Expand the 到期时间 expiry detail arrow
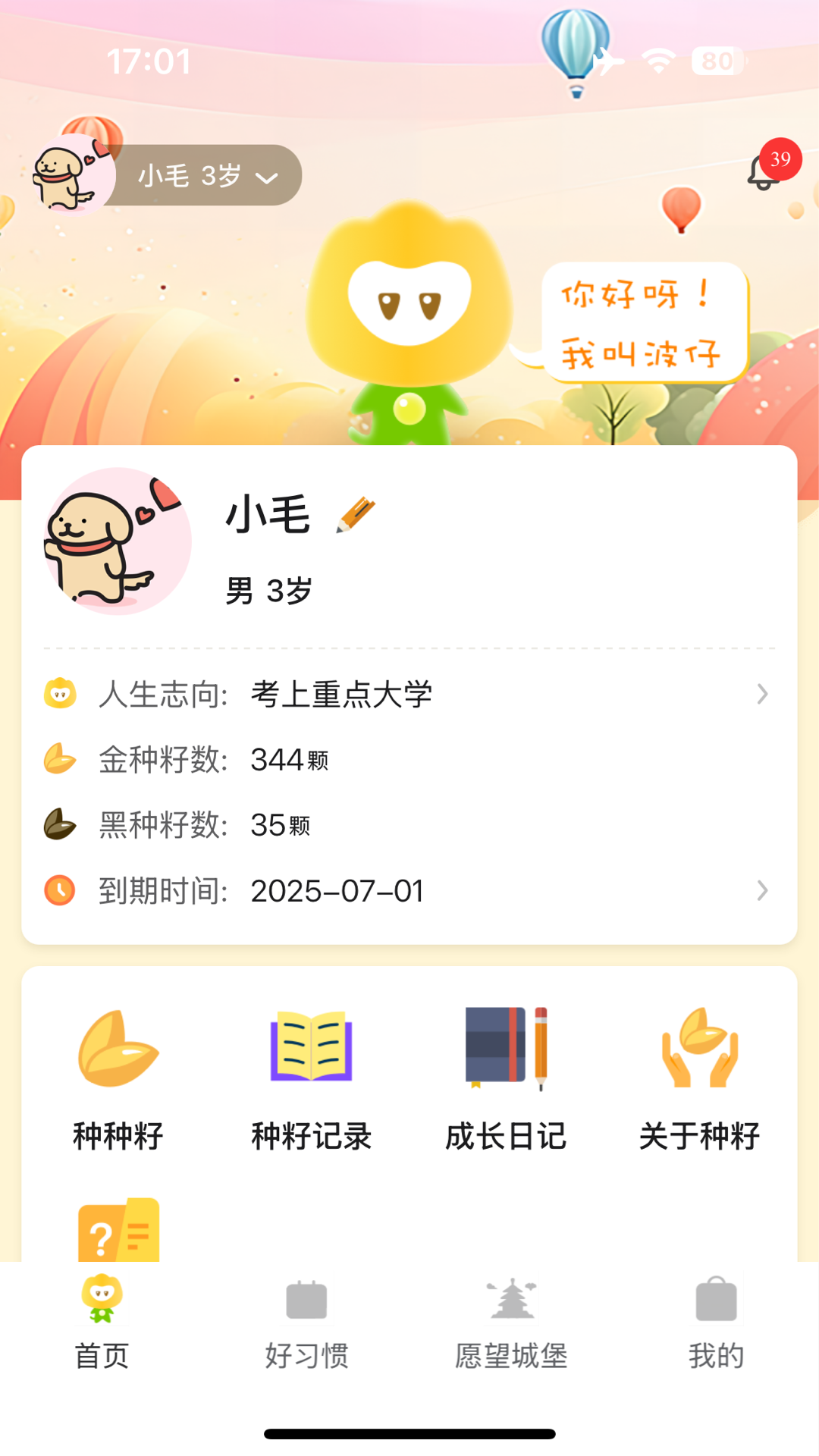Viewport: 819px width, 1456px height. [x=762, y=892]
